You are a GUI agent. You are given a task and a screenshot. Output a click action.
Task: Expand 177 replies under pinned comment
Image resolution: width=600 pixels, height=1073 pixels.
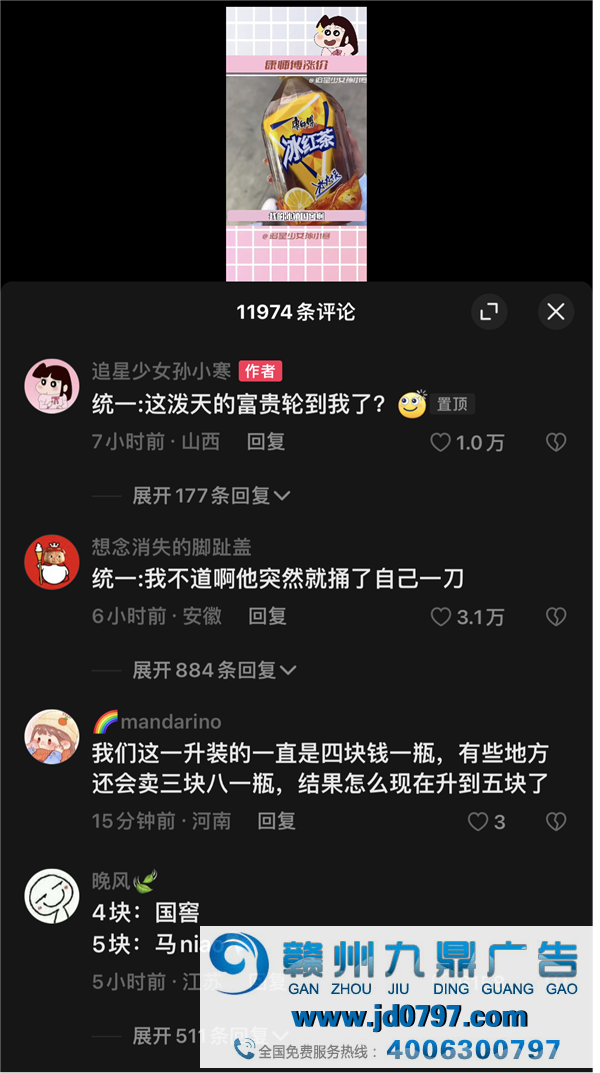[x=211, y=495]
